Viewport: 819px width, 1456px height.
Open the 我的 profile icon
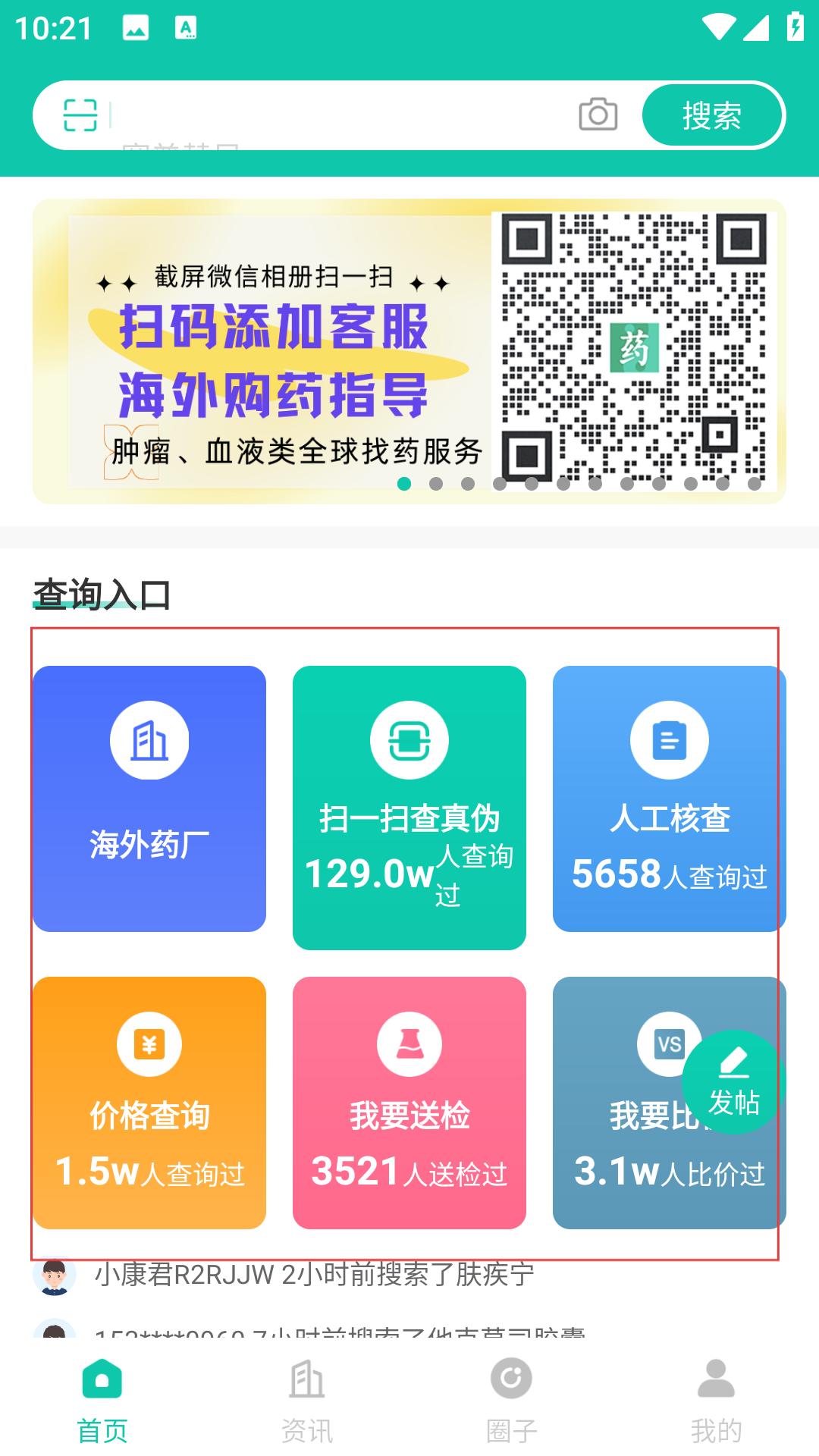click(714, 1396)
